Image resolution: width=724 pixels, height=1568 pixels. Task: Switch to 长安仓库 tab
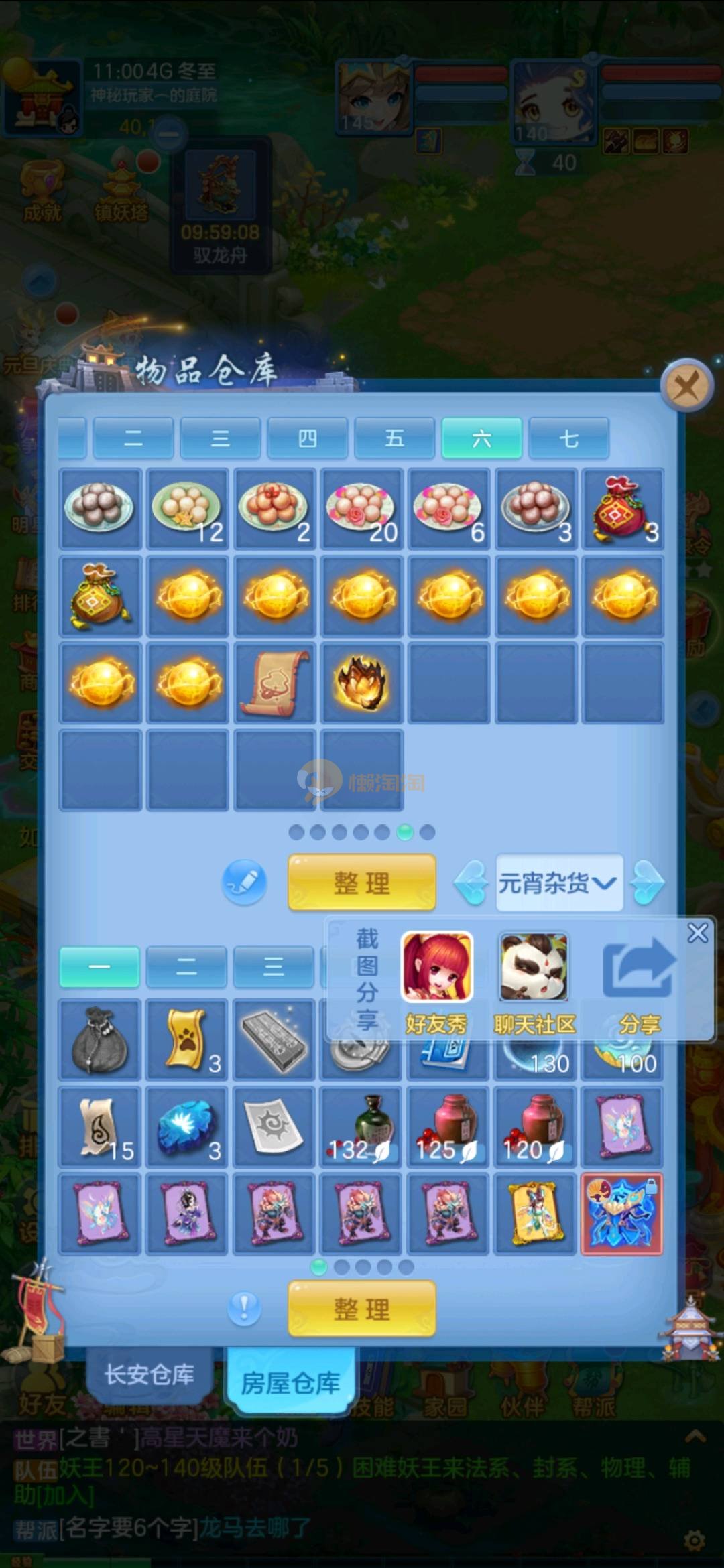(x=149, y=1374)
